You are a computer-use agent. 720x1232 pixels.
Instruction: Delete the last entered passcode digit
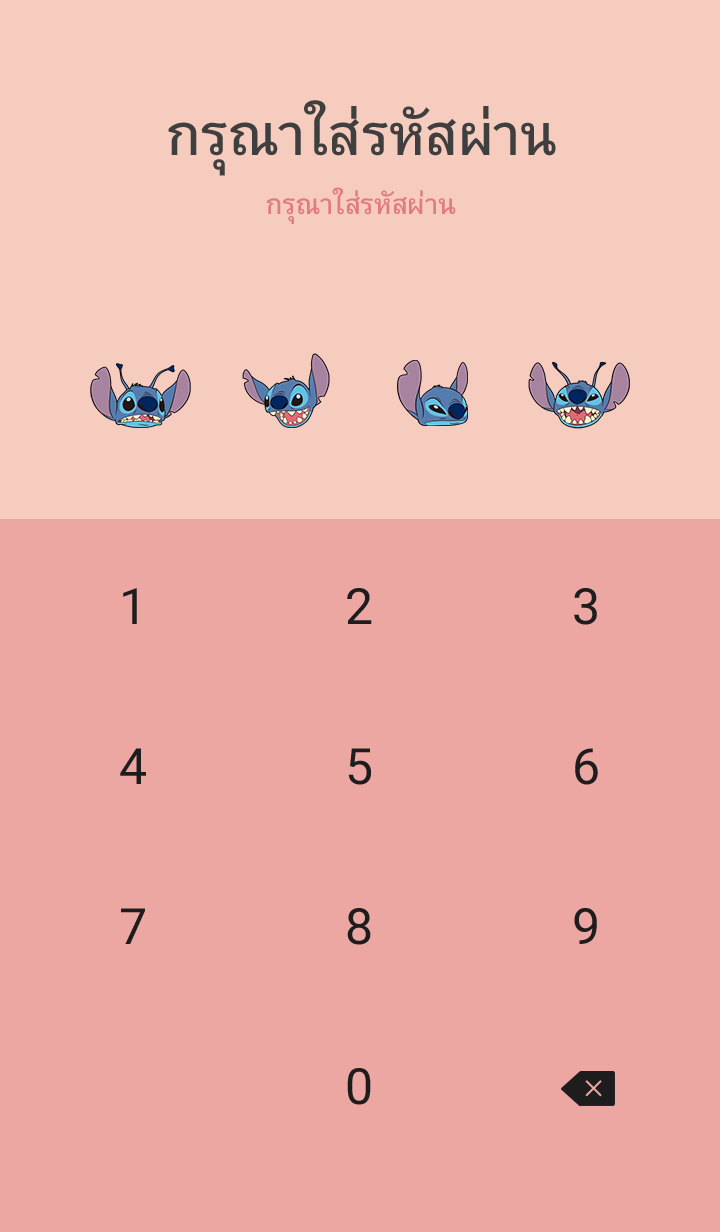coord(588,1088)
